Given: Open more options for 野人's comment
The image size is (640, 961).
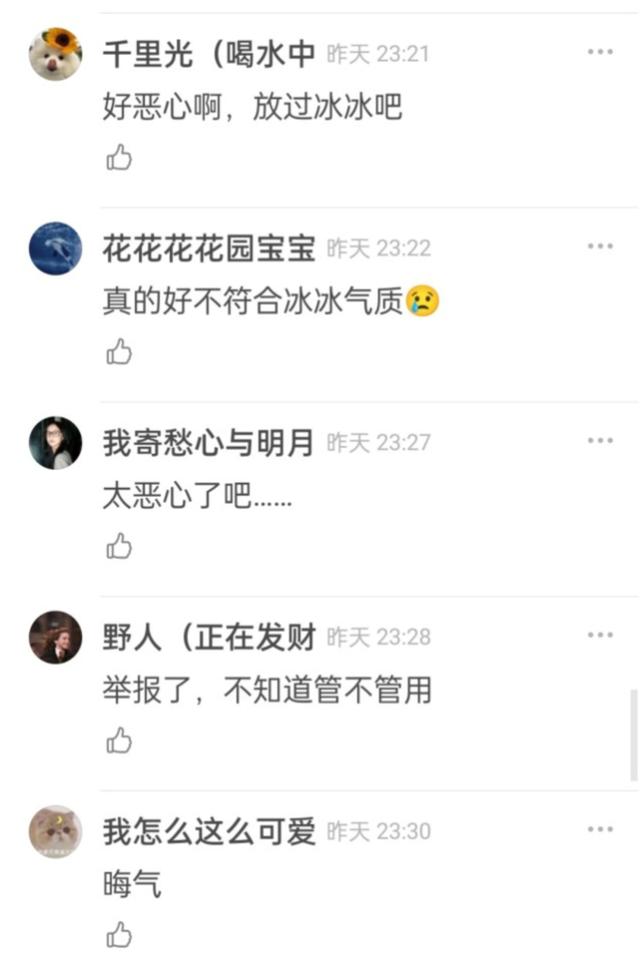Looking at the screenshot, I should click(x=600, y=635).
